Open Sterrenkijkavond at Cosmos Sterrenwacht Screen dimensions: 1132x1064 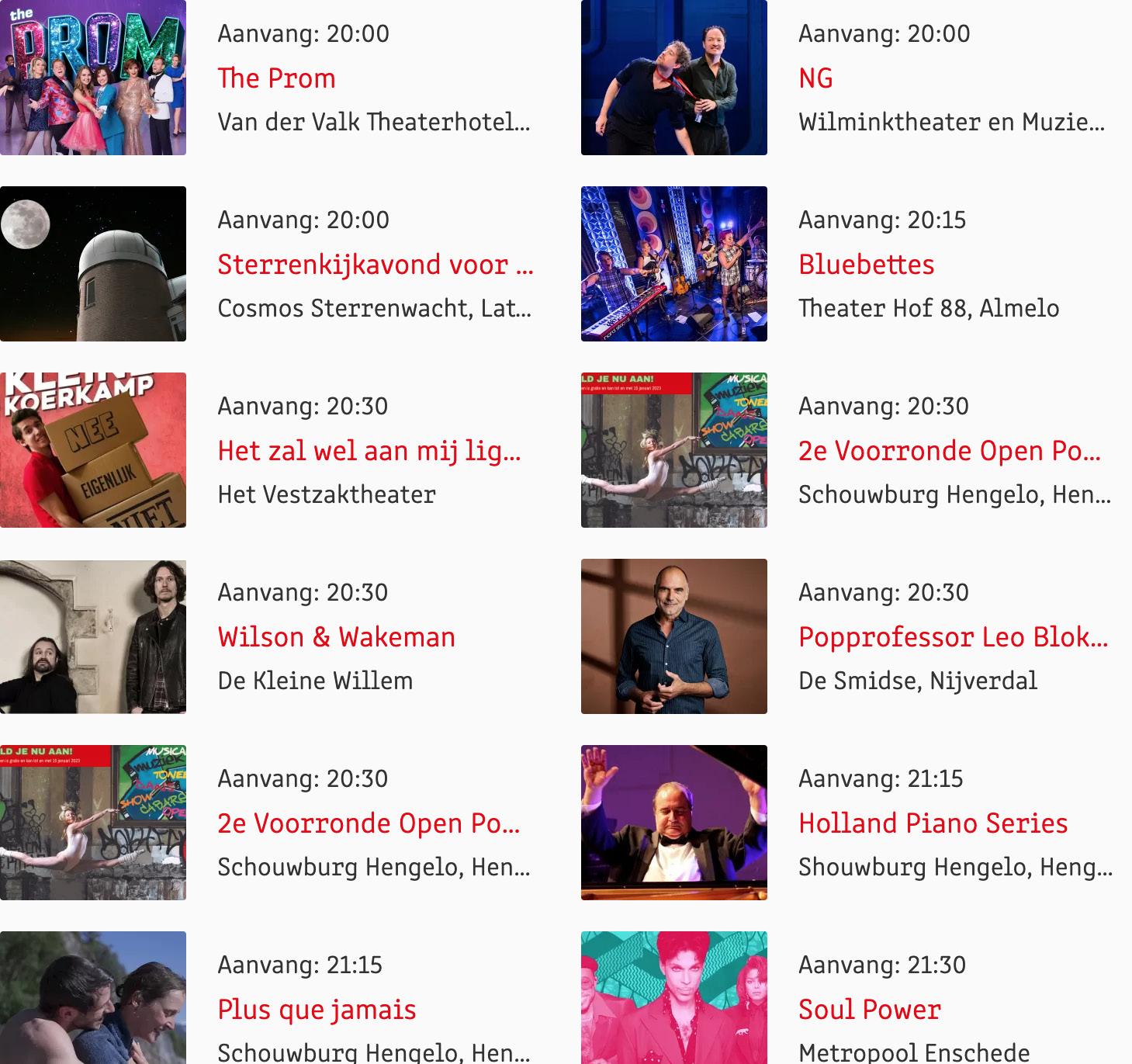[375, 265]
